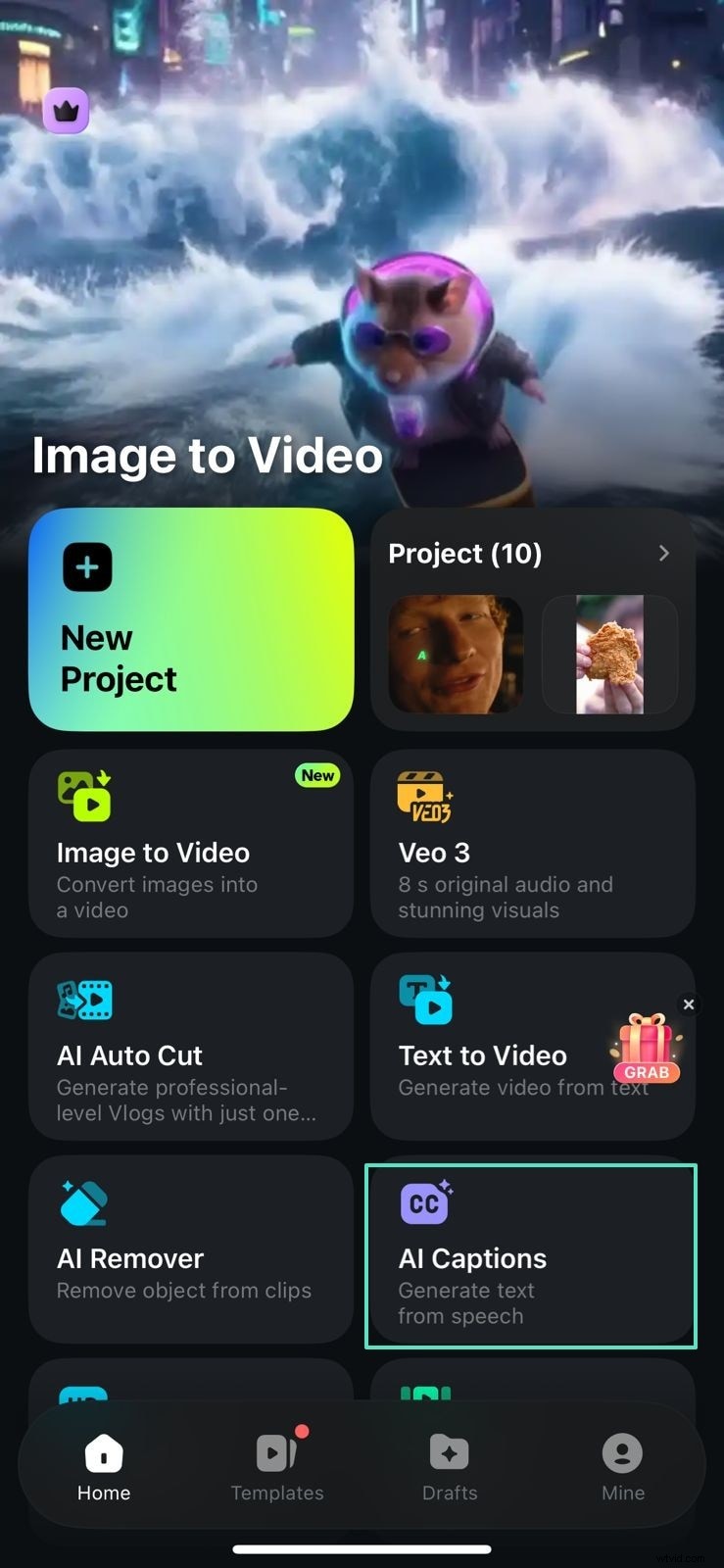Expand the Project (10) list chevron
Image resolution: width=724 pixels, height=1568 pixels.
click(x=664, y=554)
